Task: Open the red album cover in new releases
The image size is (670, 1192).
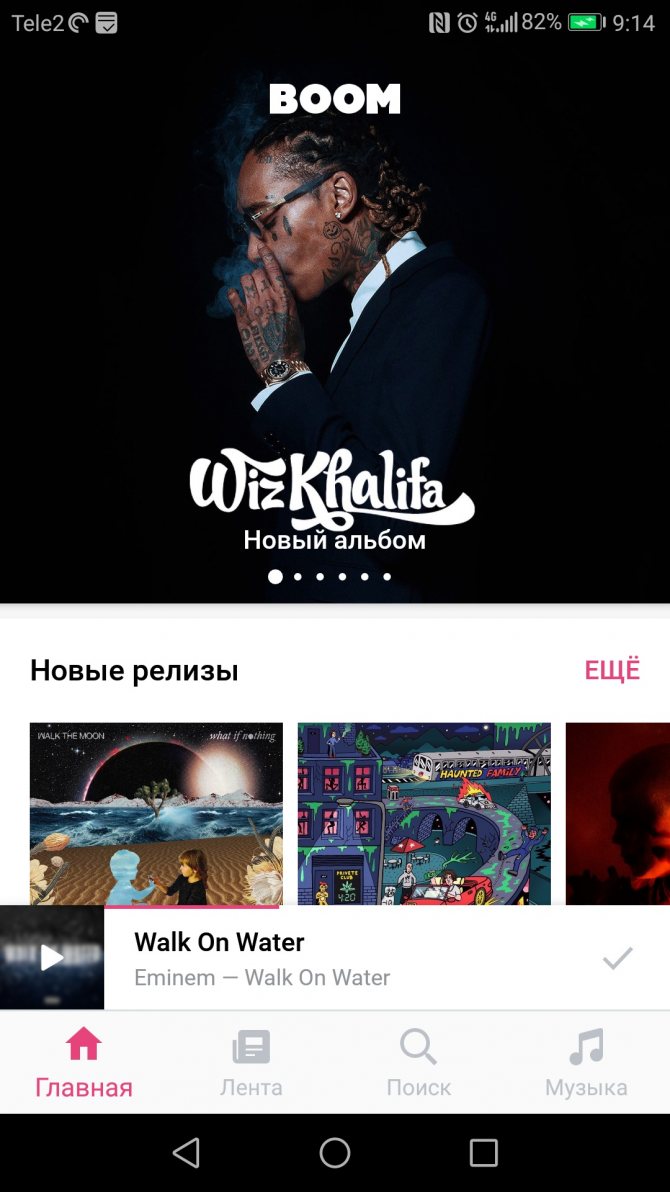Action: click(618, 813)
